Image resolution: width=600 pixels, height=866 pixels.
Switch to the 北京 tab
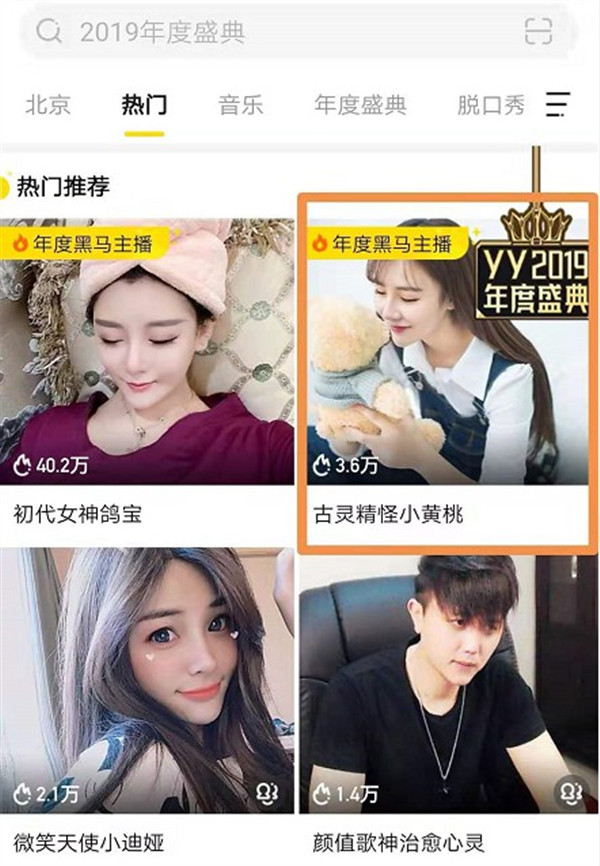[x=47, y=105]
